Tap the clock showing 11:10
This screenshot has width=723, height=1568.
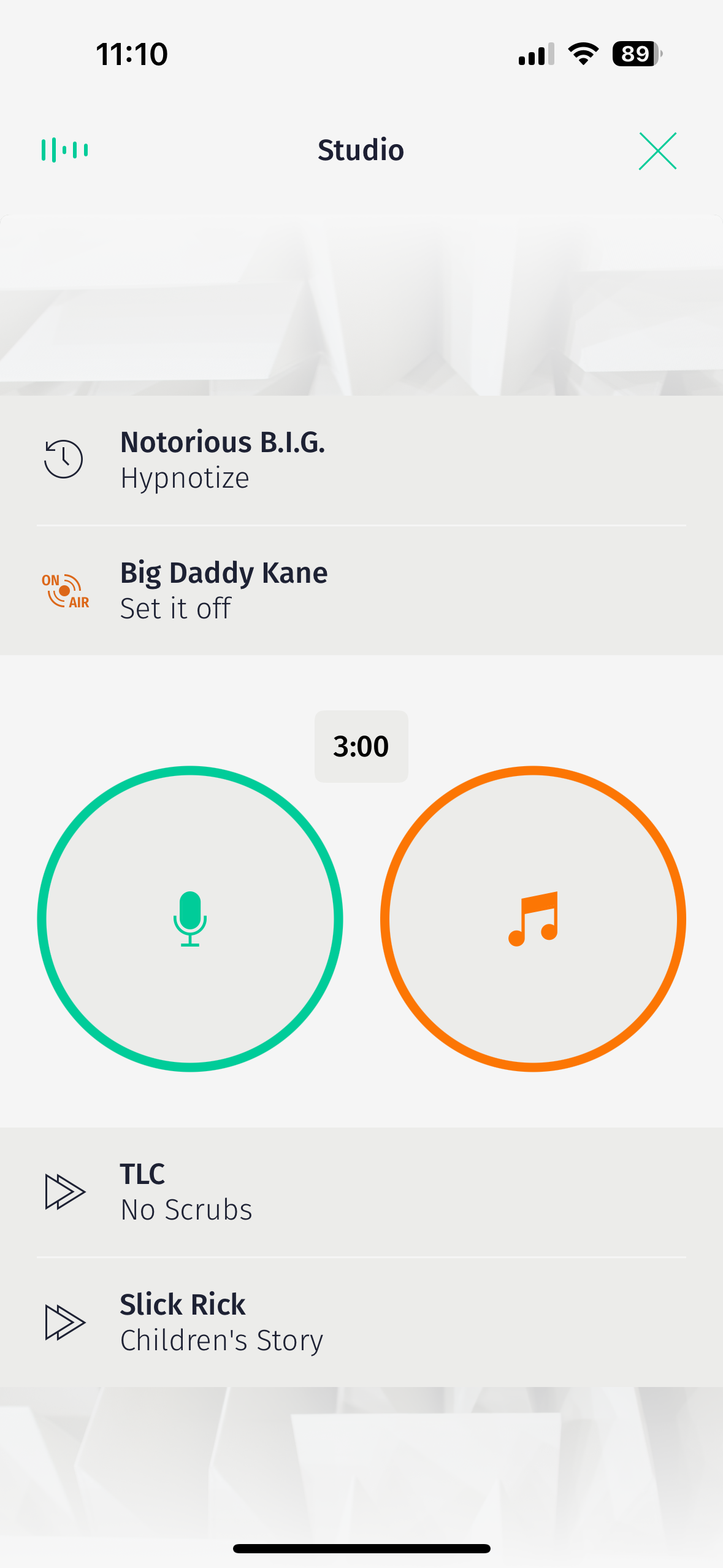tap(132, 55)
